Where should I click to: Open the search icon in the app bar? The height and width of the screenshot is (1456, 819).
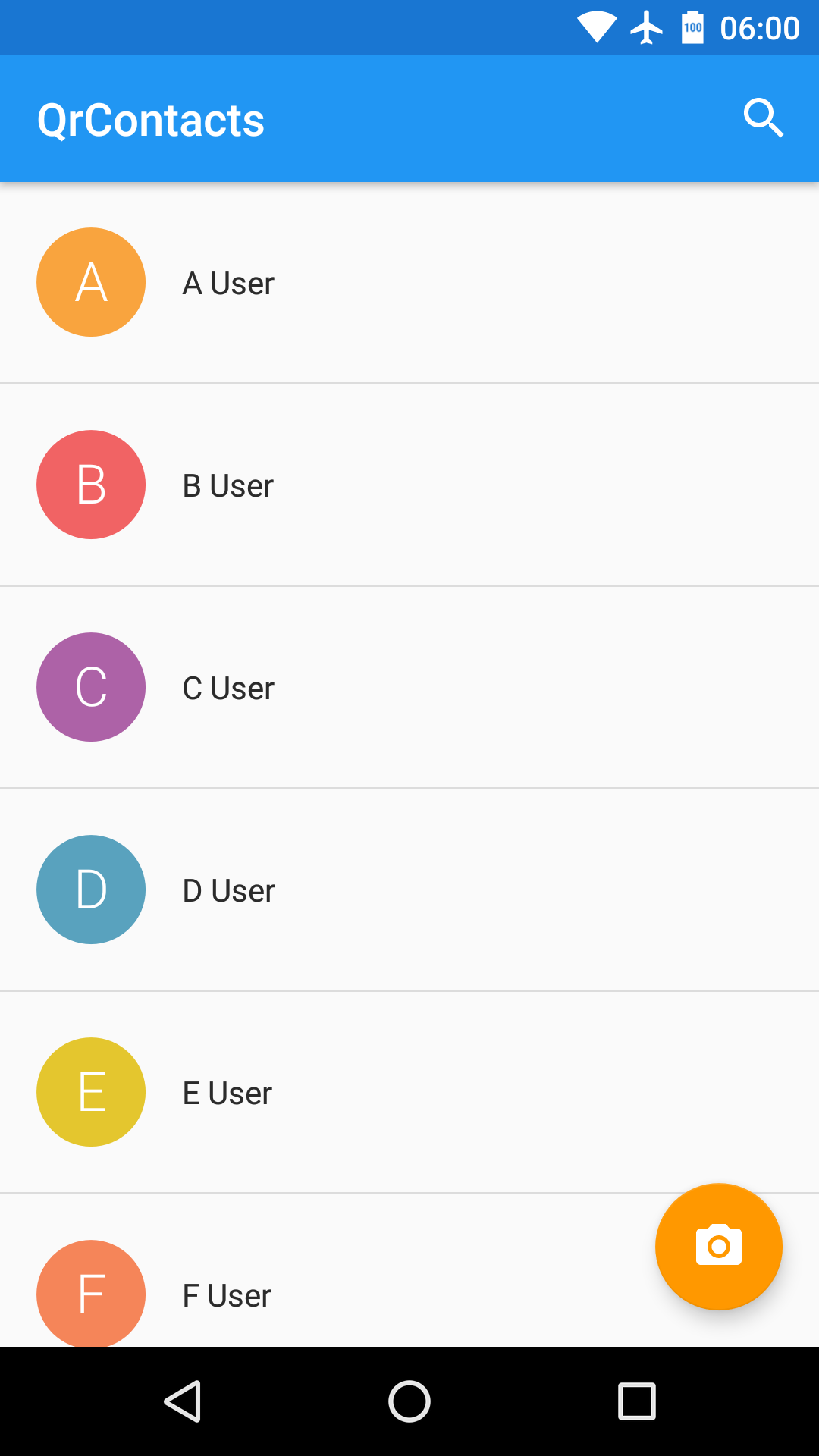(x=763, y=118)
